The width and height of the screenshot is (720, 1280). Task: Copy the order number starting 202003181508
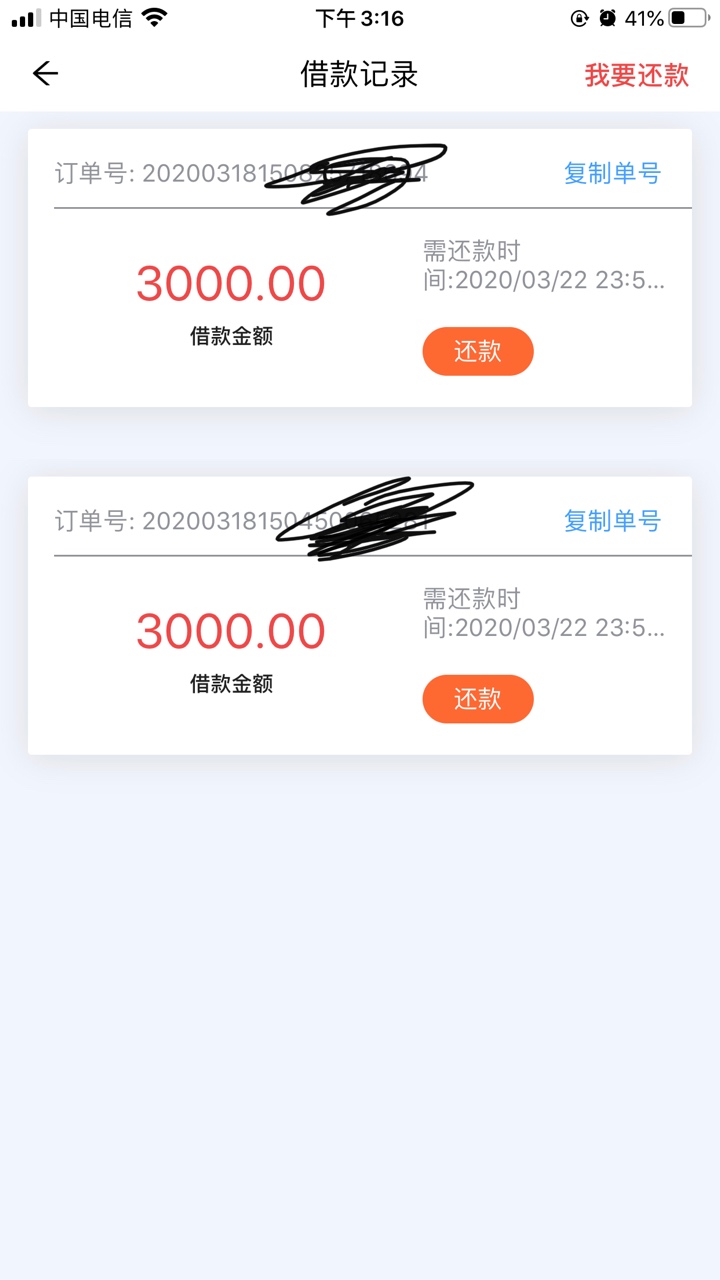[612, 173]
